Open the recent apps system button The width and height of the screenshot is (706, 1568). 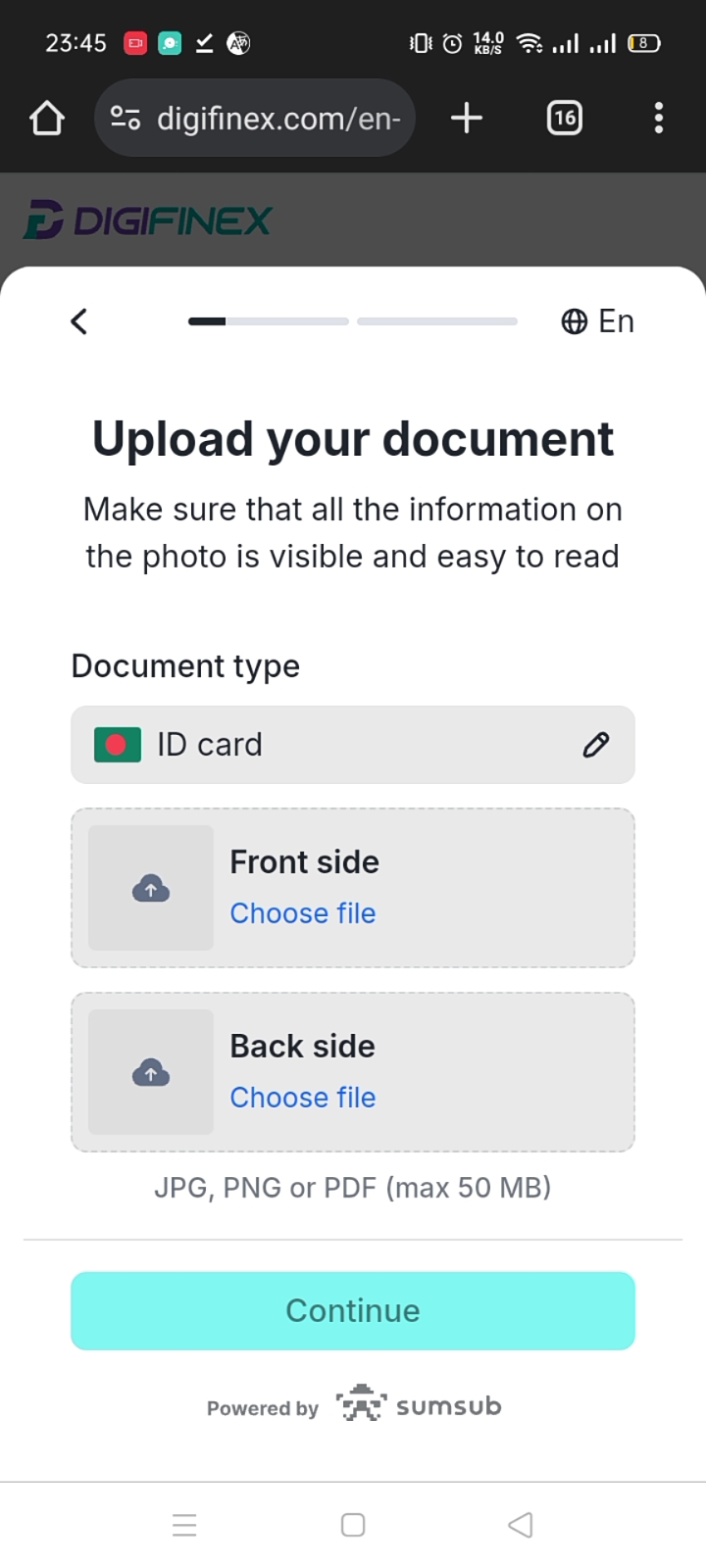(x=184, y=1525)
